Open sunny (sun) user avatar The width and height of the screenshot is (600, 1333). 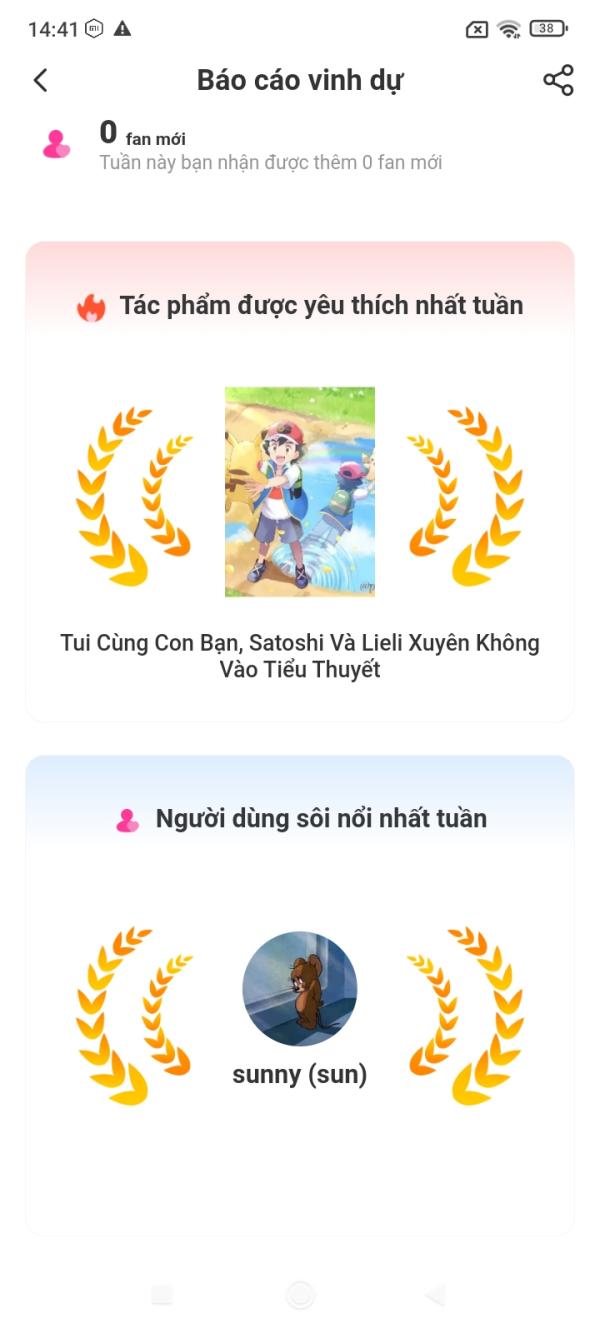point(300,989)
